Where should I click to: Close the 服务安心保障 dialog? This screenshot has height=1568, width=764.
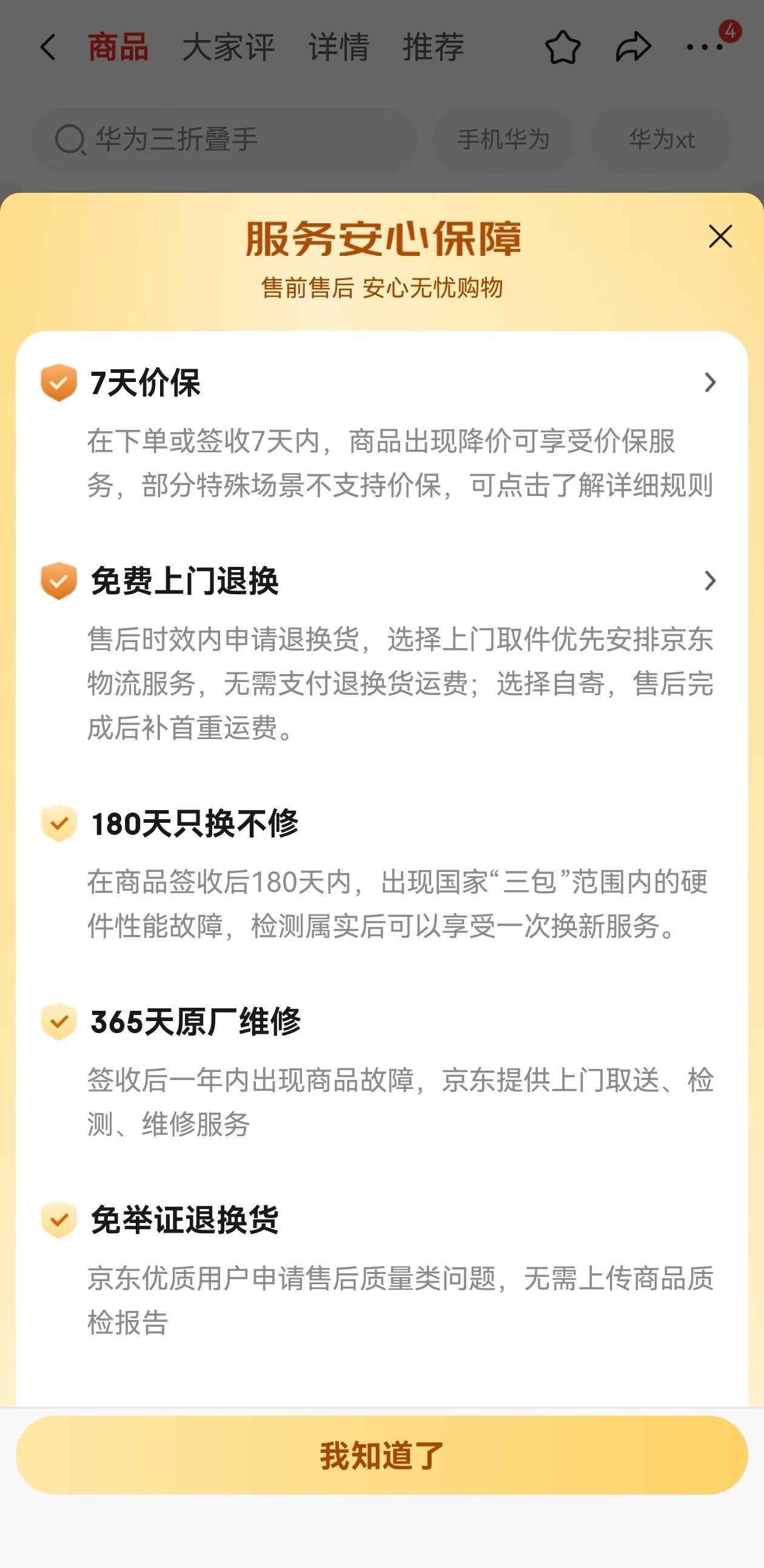point(720,236)
